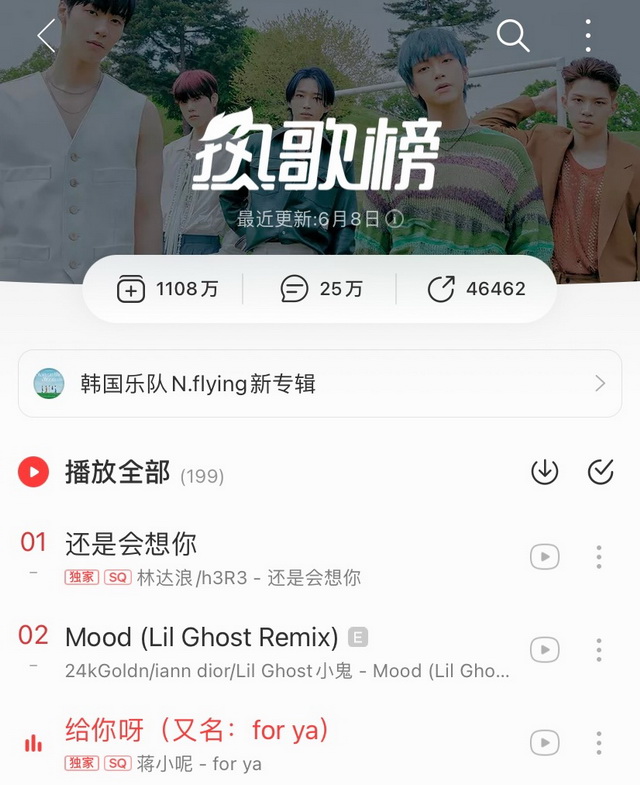Open the overflow menu at top right
The height and width of the screenshot is (785, 640).
588,35
